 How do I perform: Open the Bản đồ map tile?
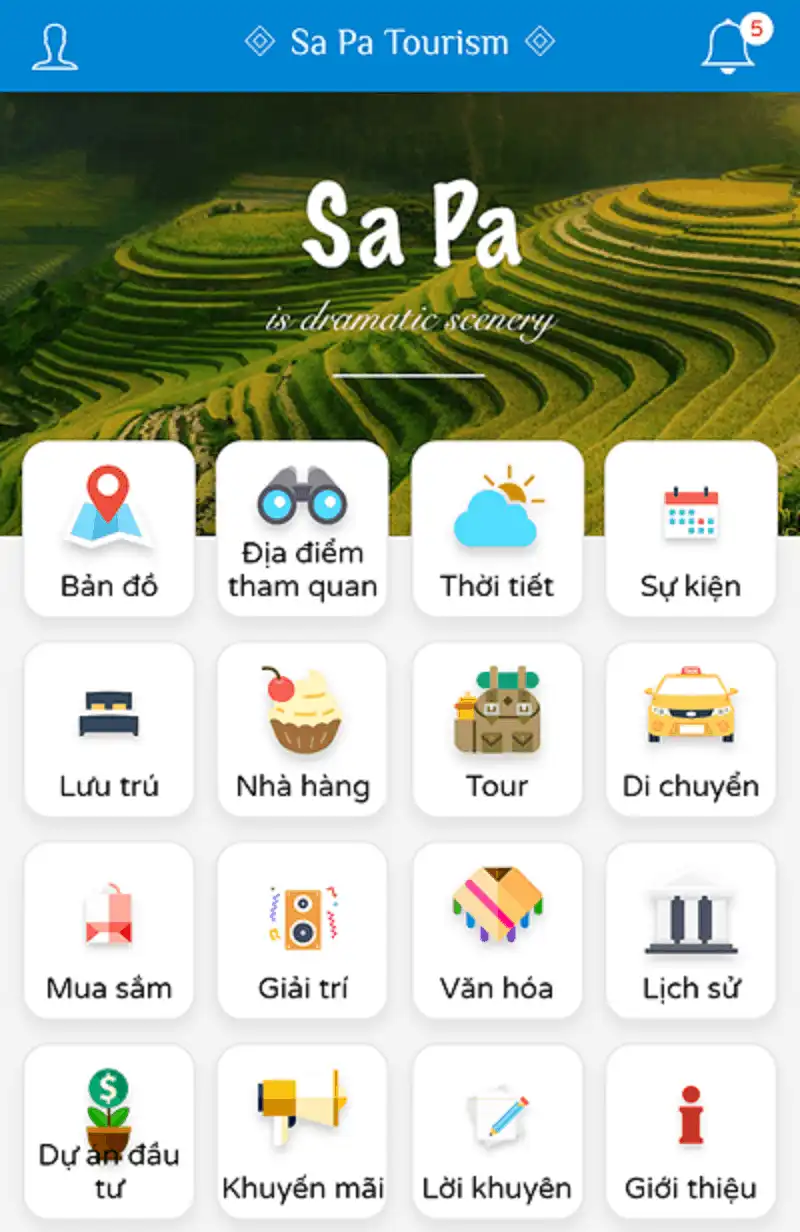[108, 530]
